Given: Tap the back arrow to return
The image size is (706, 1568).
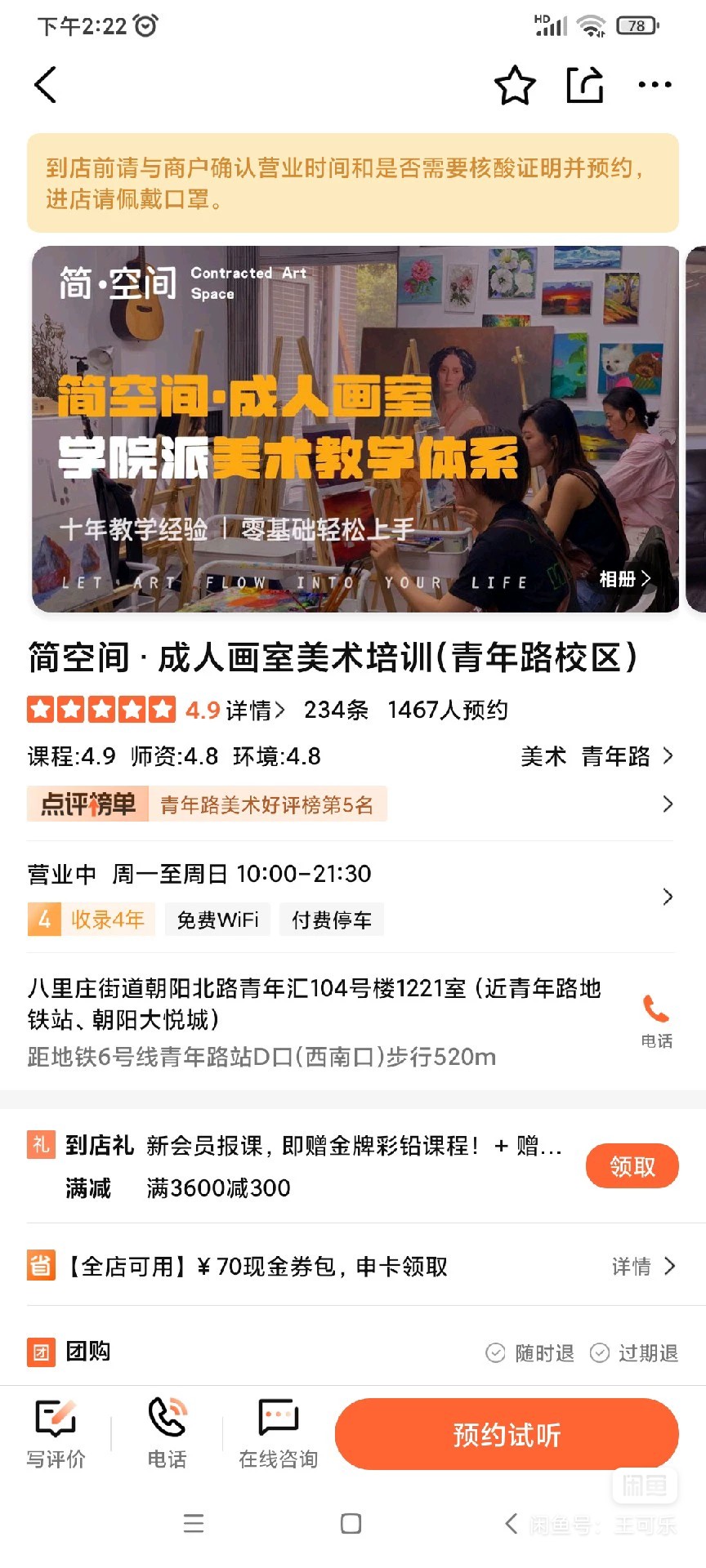Looking at the screenshot, I should 45,85.
